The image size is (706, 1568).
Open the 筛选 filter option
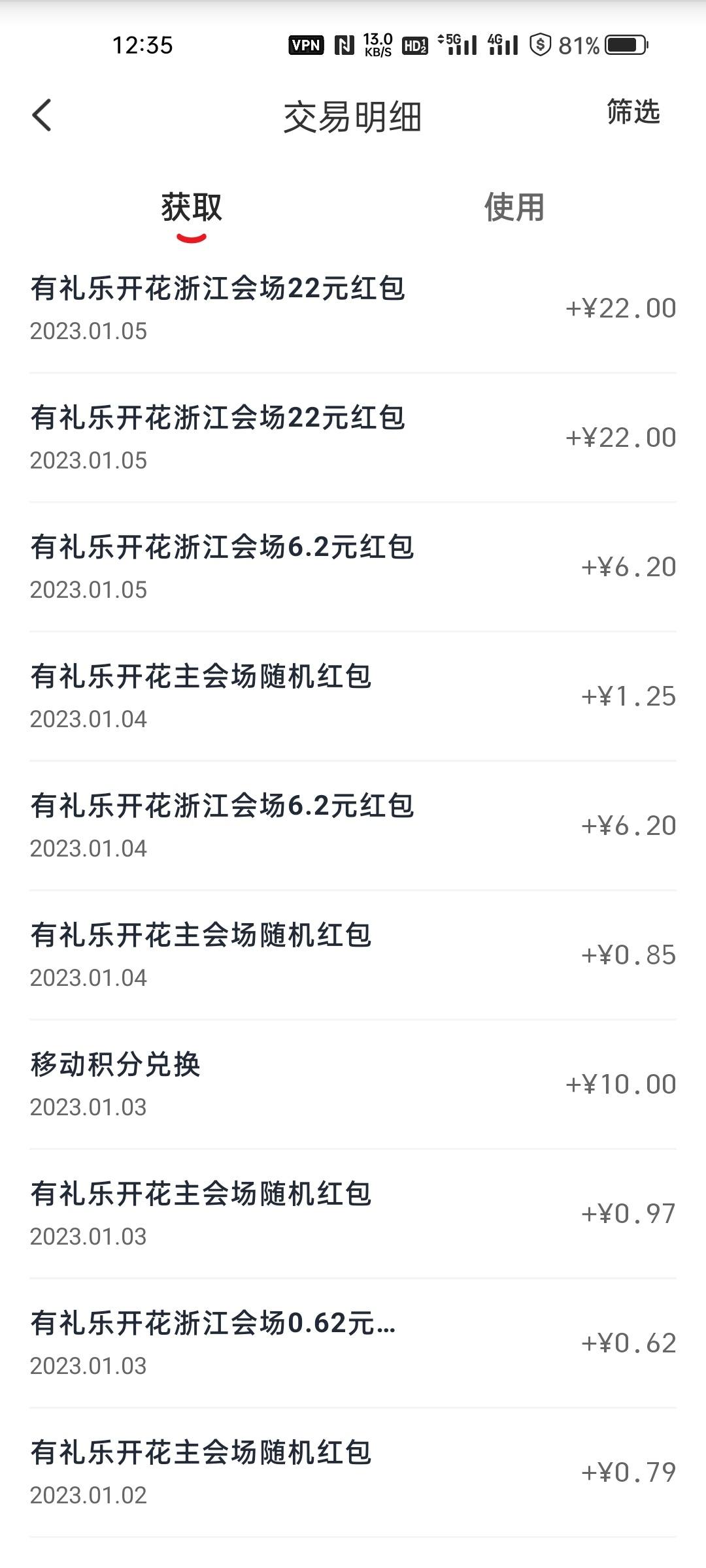(633, 112)
